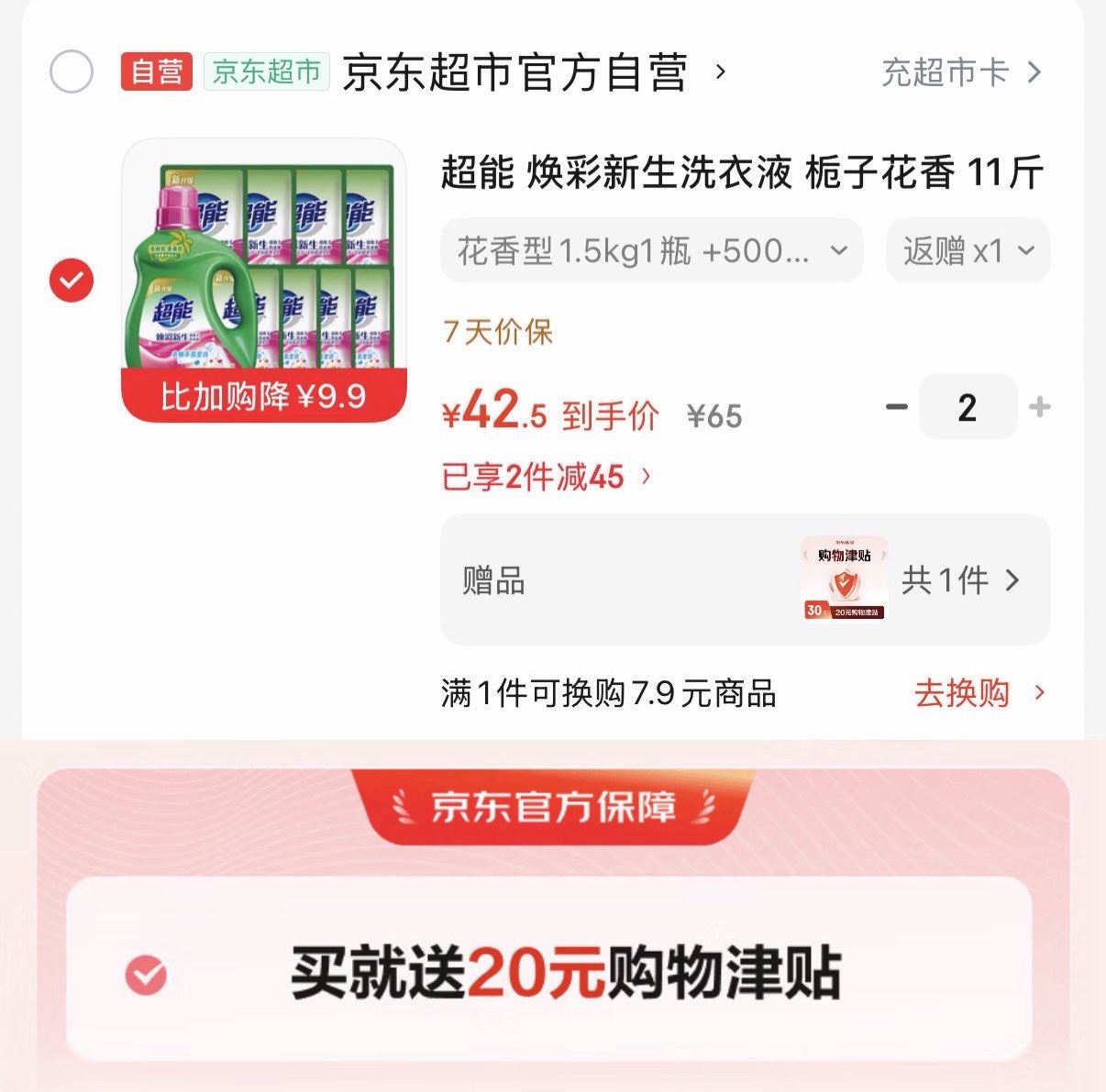
Task: Uncheck the 超能 laundry detergent item
Action: [72, 280]
